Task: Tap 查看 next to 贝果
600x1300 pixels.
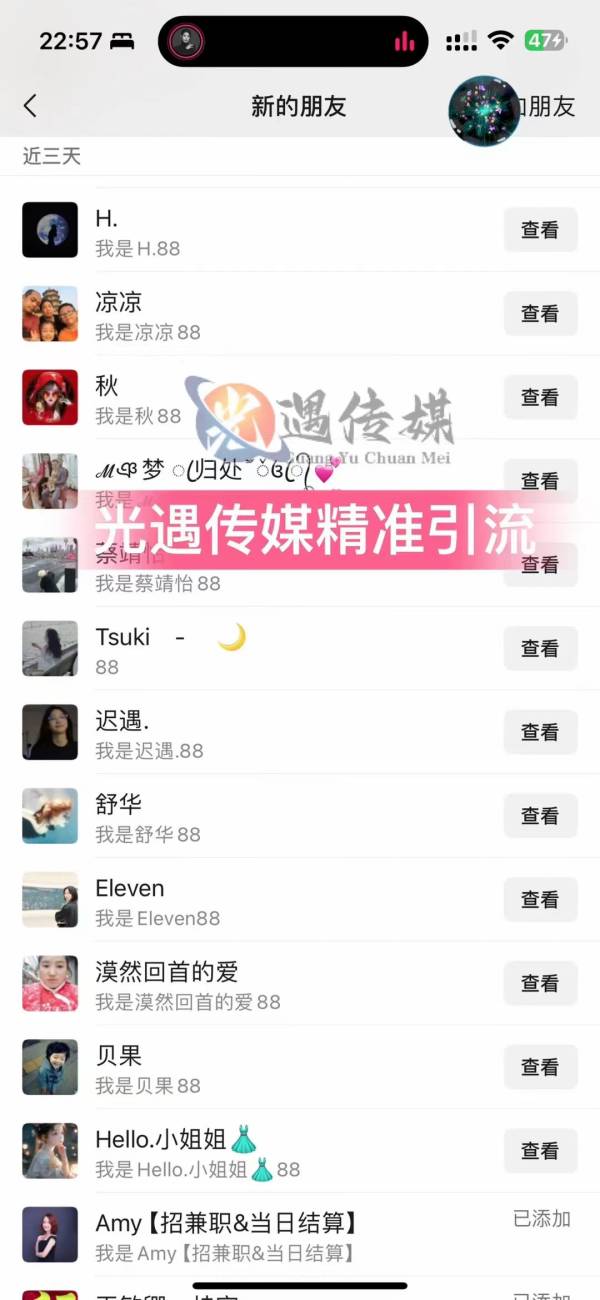Action: click(540, 1067)
